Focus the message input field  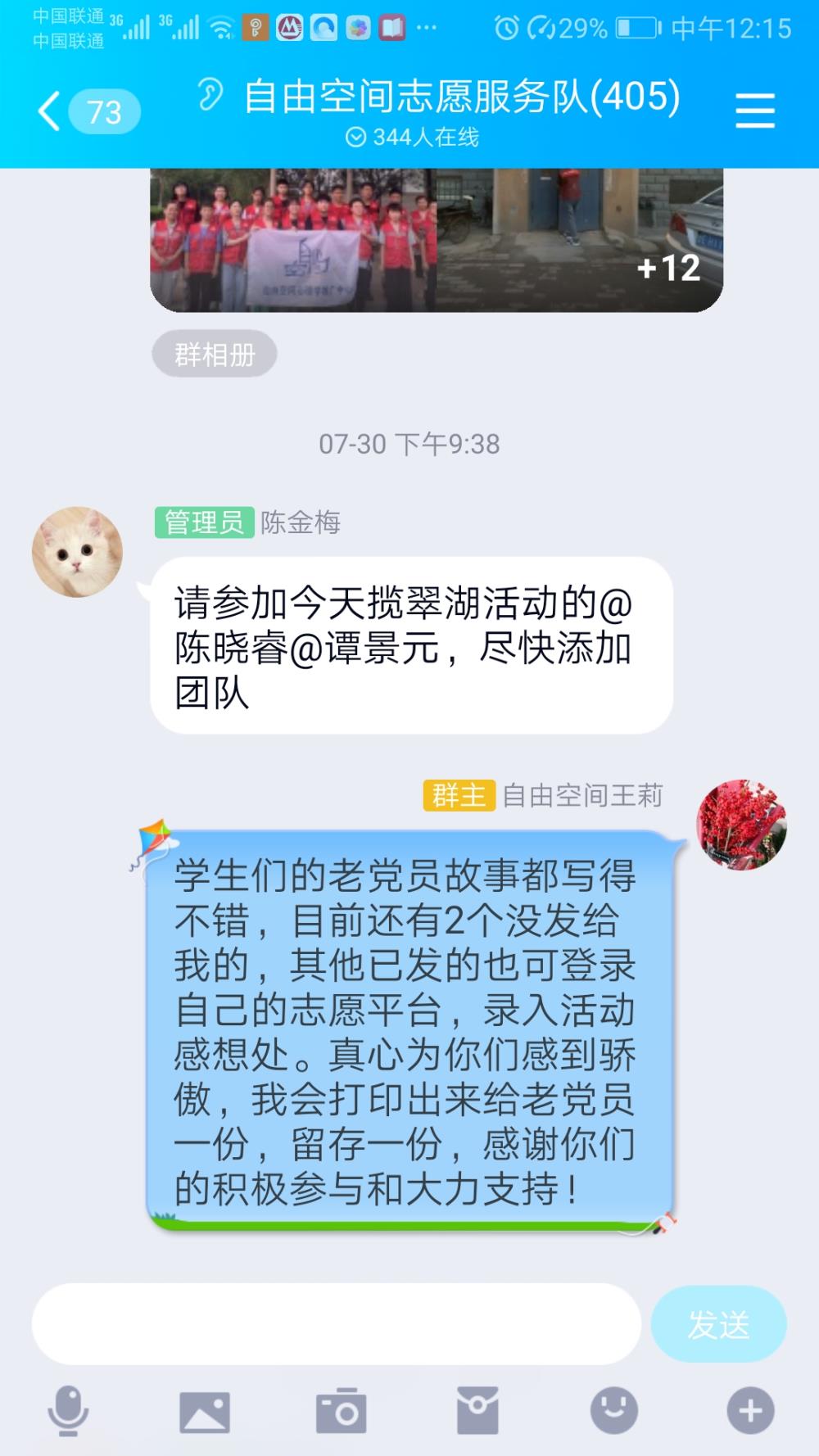[x=336, y=1324]
